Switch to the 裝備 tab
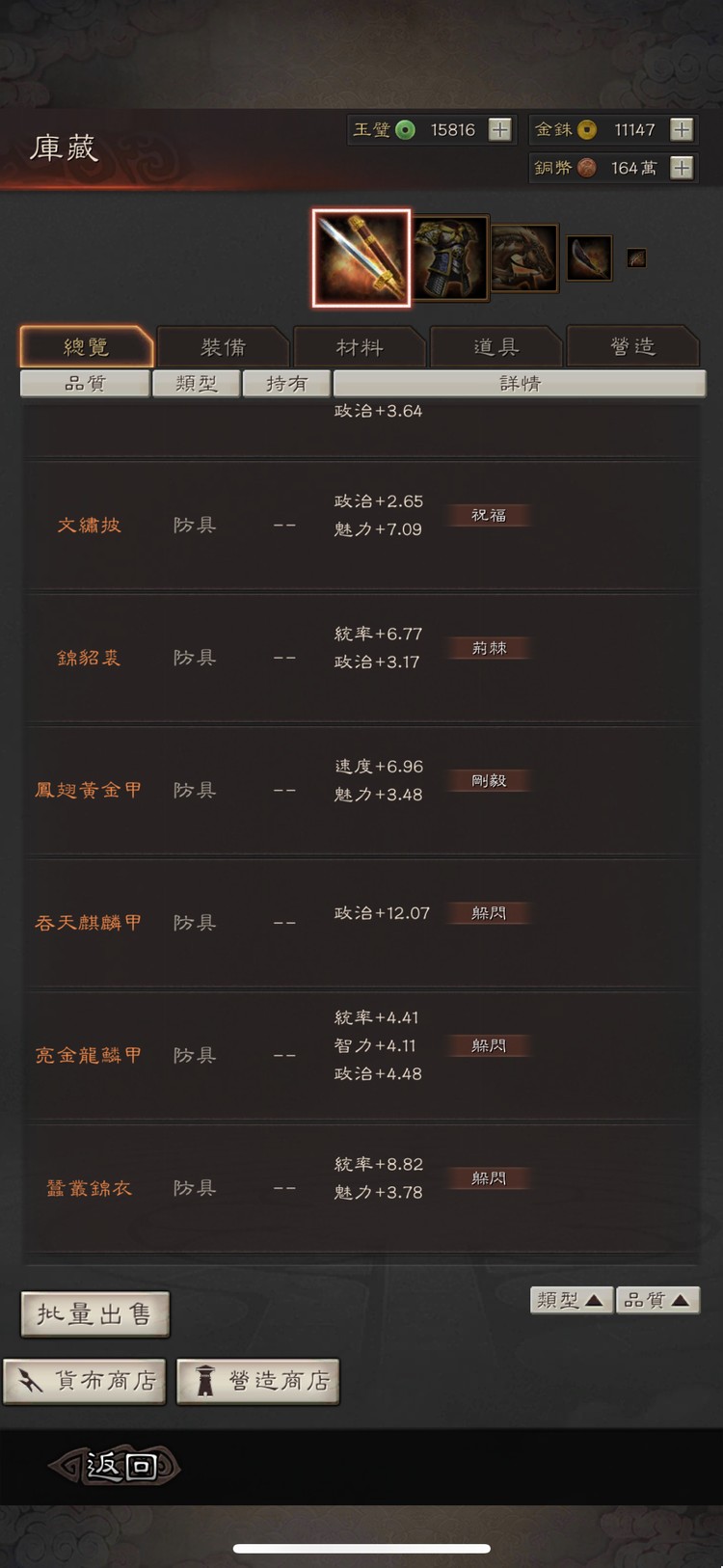This screenshot has width=723, height=1568. pyautogui.click(x=222, y=346)
